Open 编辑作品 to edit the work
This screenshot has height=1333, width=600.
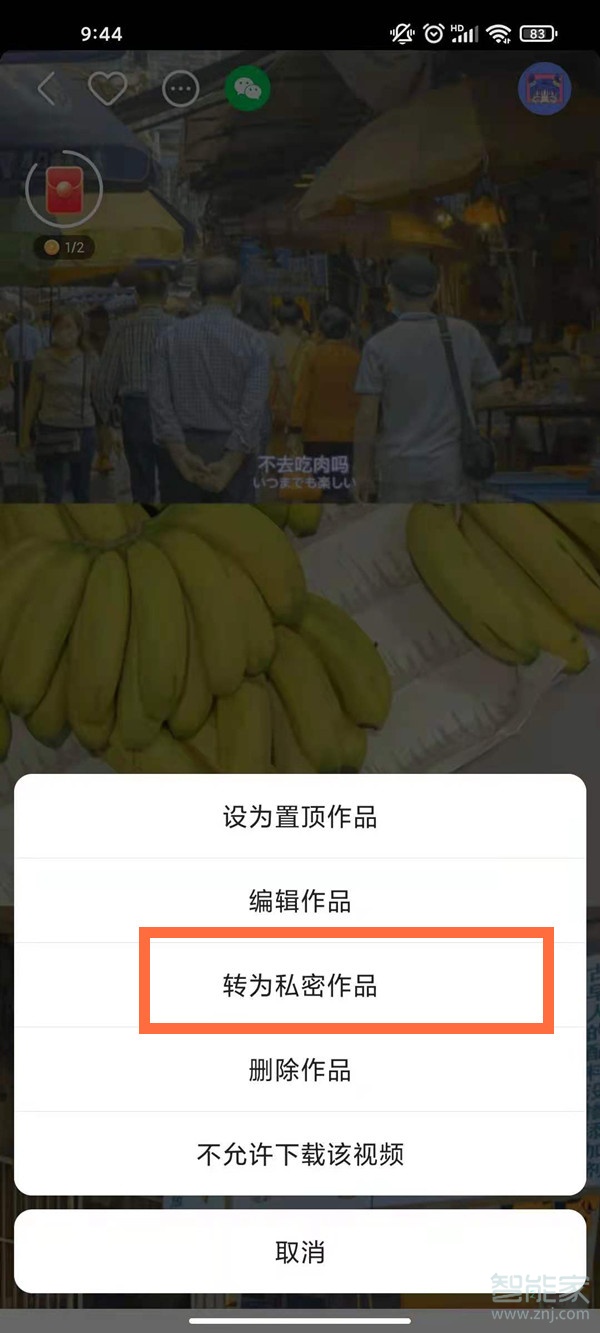(300, 901)
